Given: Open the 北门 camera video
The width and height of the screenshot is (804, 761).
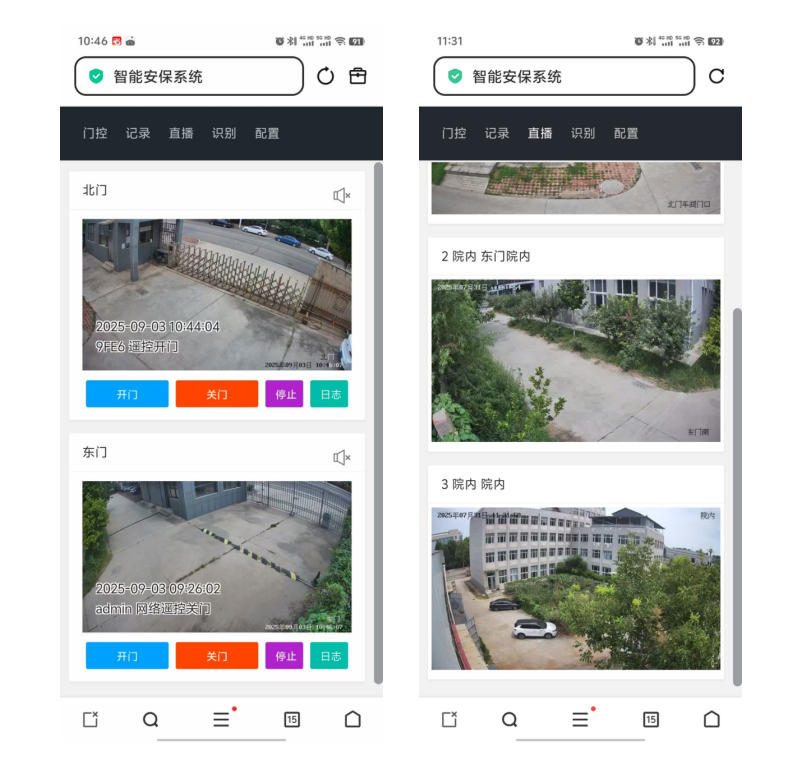Looking at the screenshot, I should point(216,294).
